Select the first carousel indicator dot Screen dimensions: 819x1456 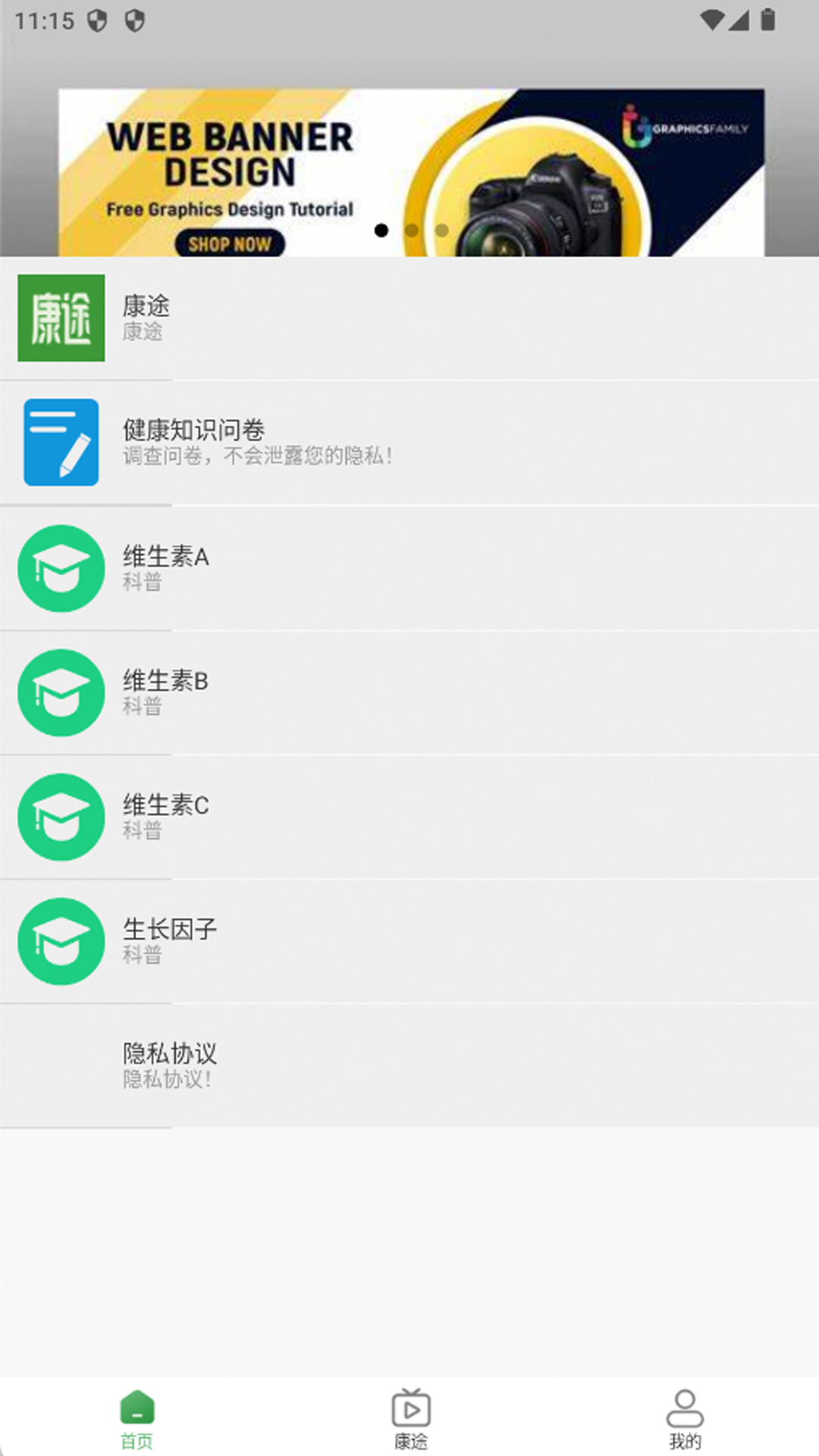(x=381, y=231)
